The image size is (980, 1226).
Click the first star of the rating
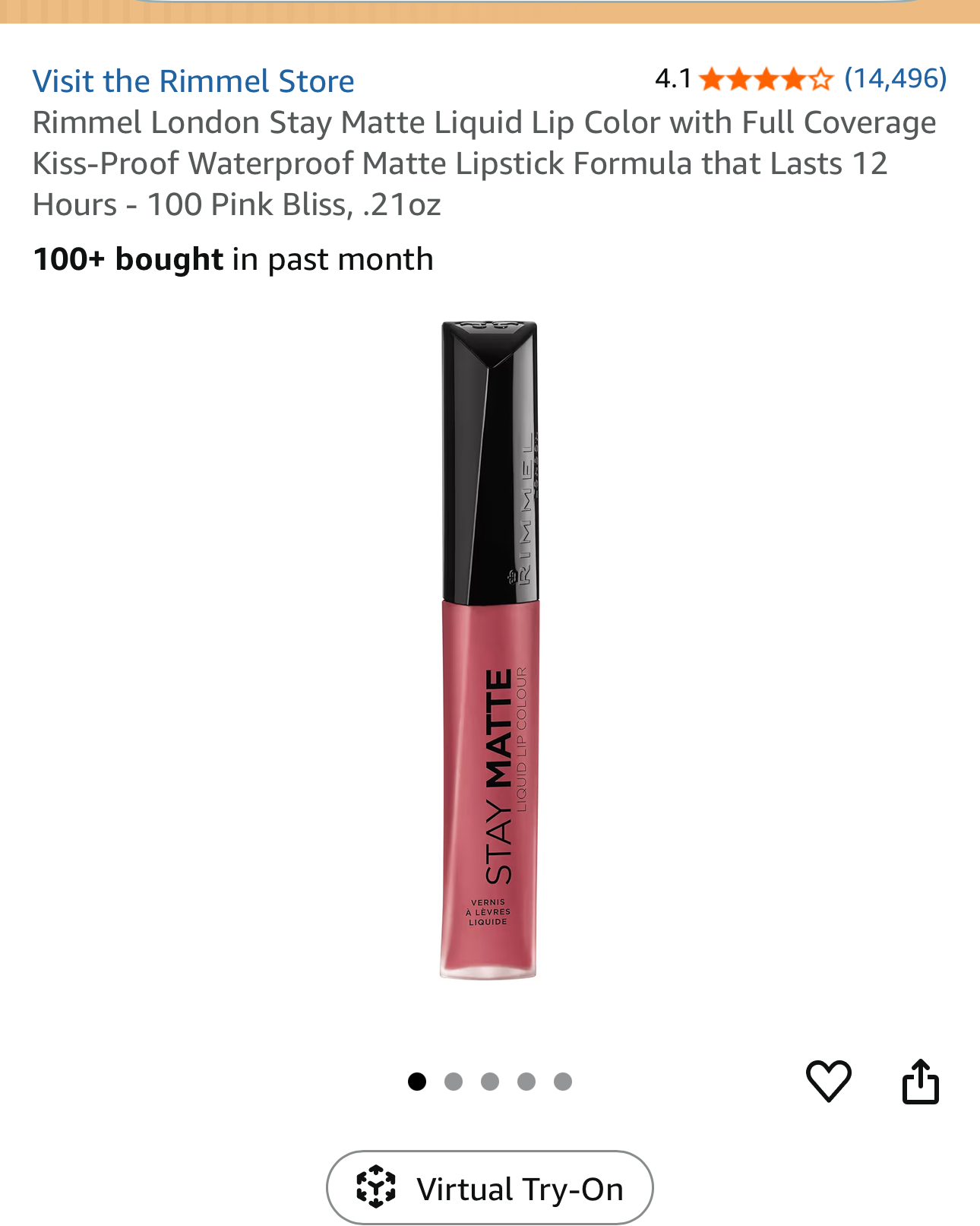(x=713, y=78)
